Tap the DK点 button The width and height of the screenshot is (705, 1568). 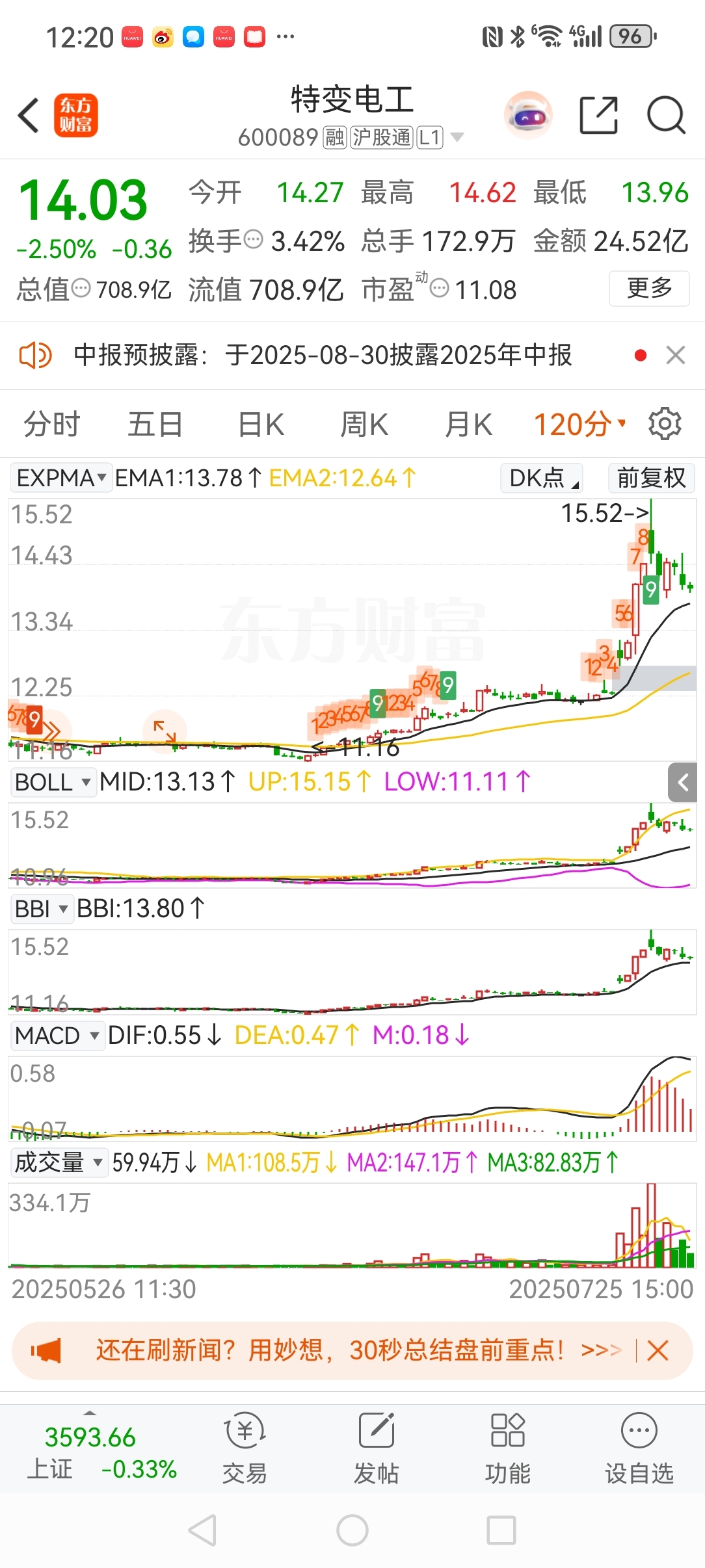(x=542, y=478)
